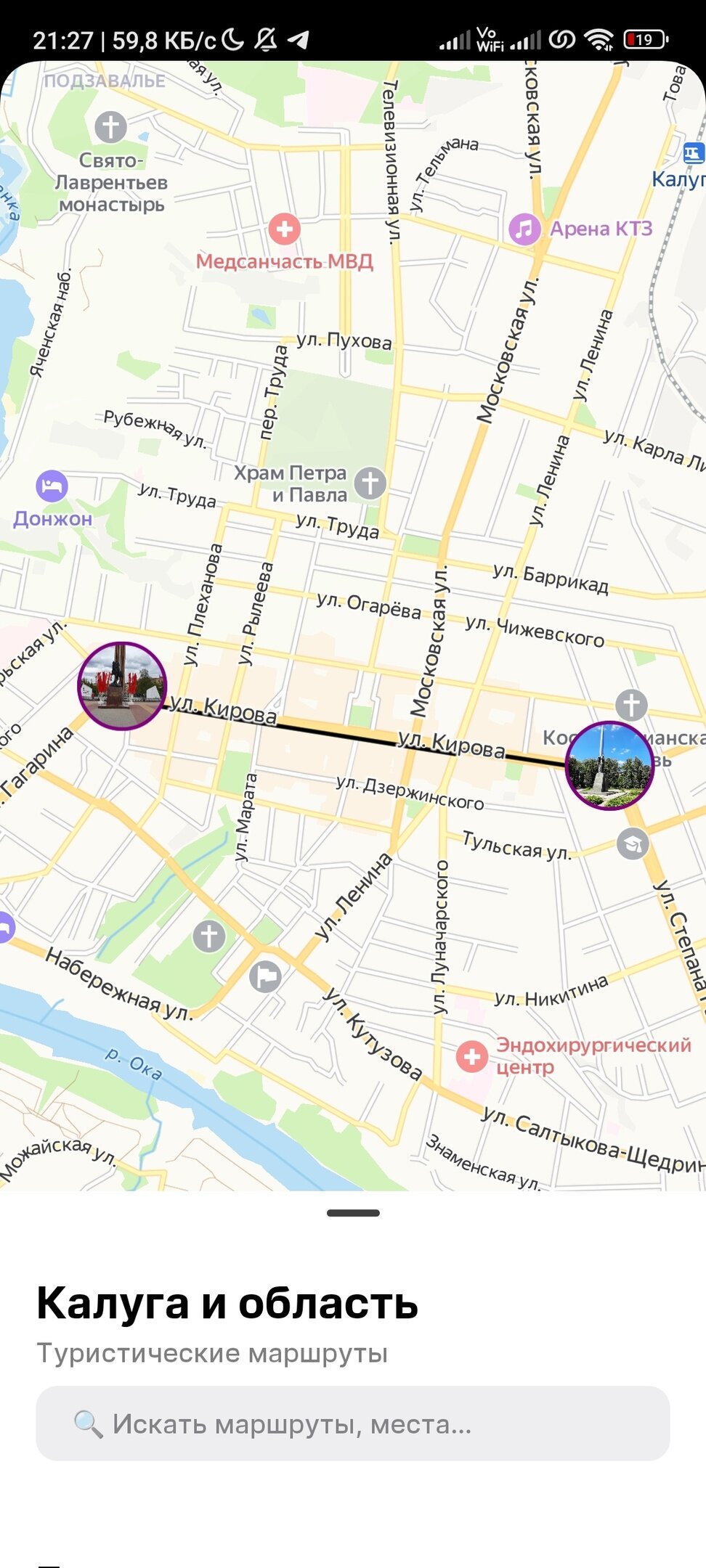Open the Донжон hotel marker
This screenshot has height=1568, width=706.
point(52,486)
